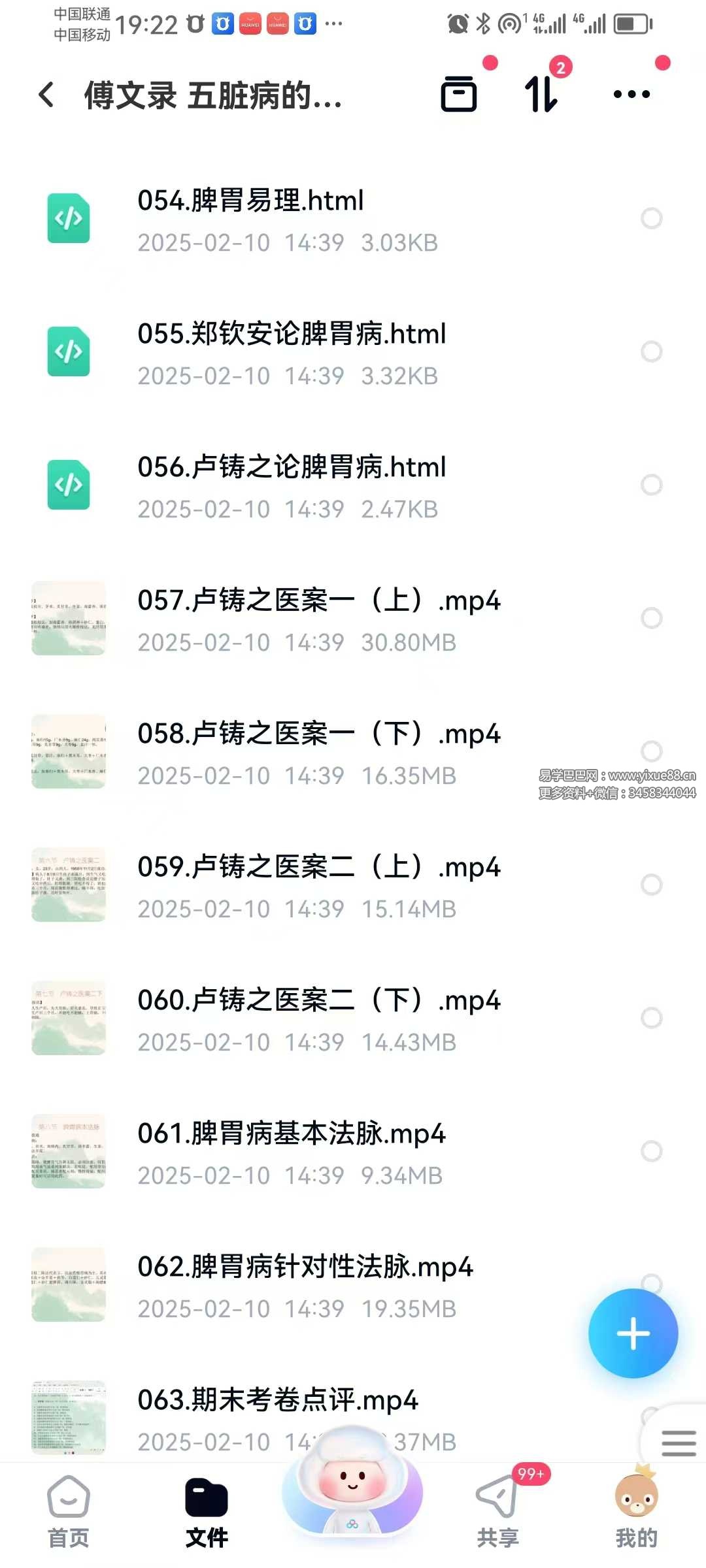Open file 054.脾胃易理.html
706x1568 pixels.
pos(250,201)
